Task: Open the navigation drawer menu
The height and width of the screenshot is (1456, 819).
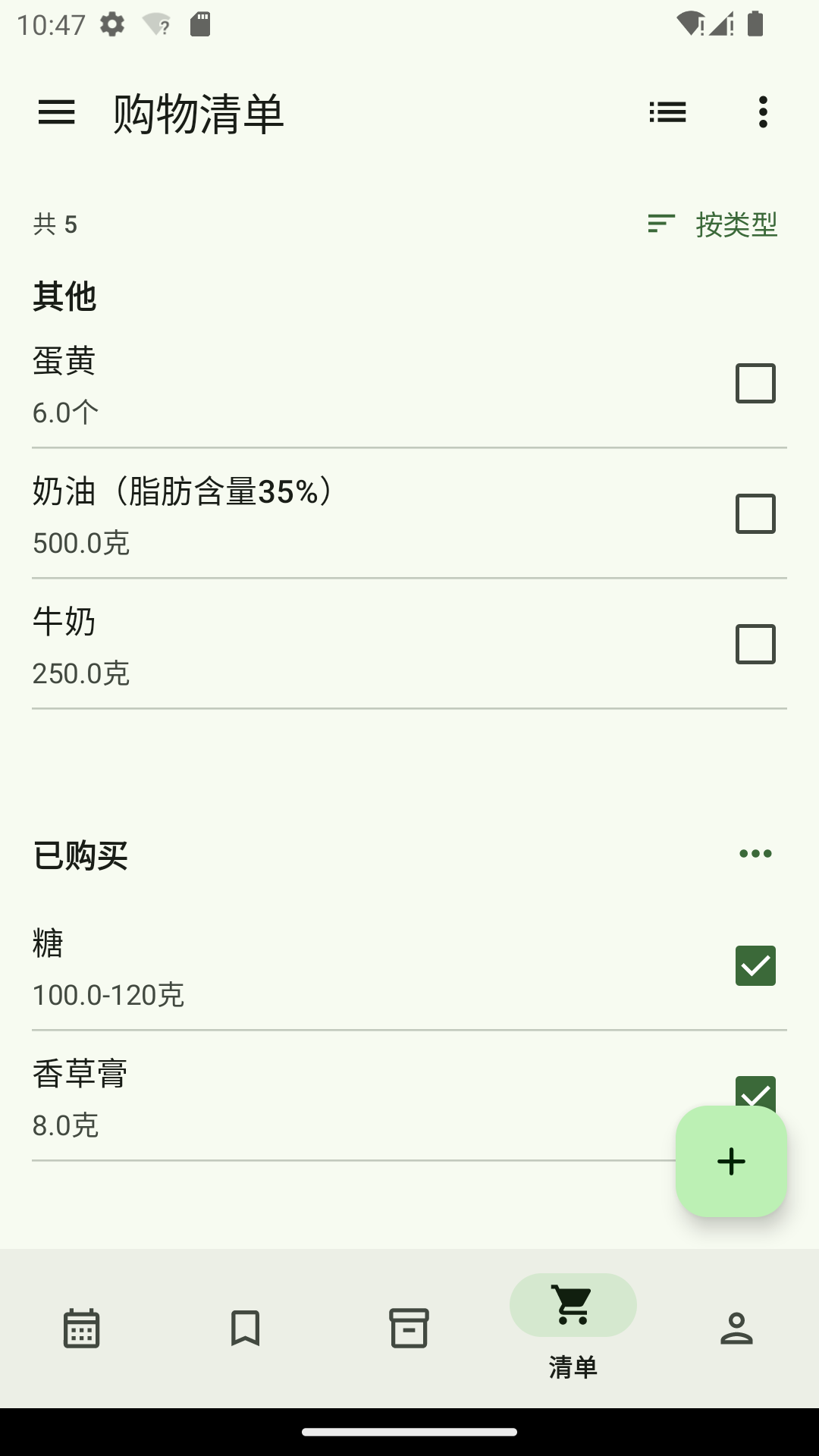Action: tap(57, 112)
